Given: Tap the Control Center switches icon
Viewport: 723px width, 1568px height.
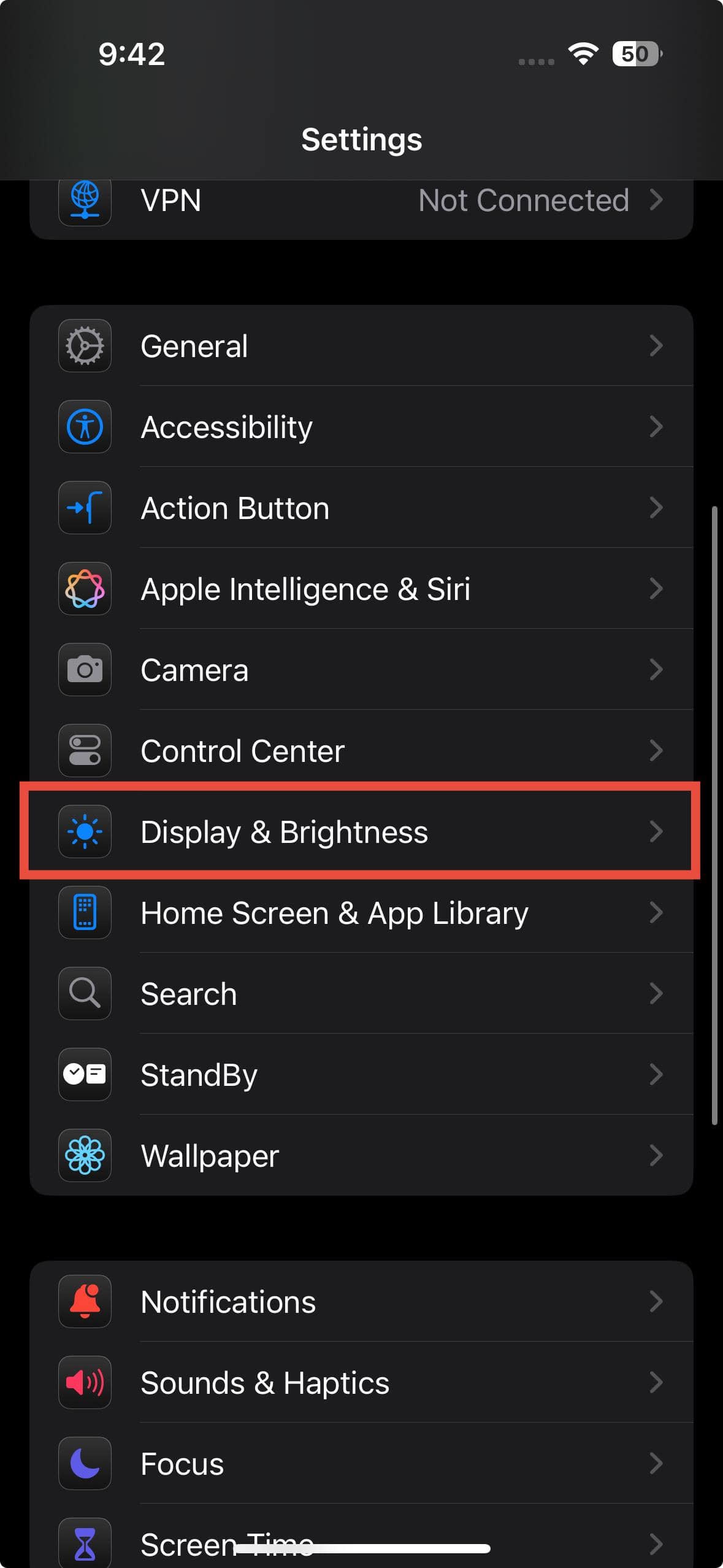Looking at the screenshot, I should coord(85,751).
